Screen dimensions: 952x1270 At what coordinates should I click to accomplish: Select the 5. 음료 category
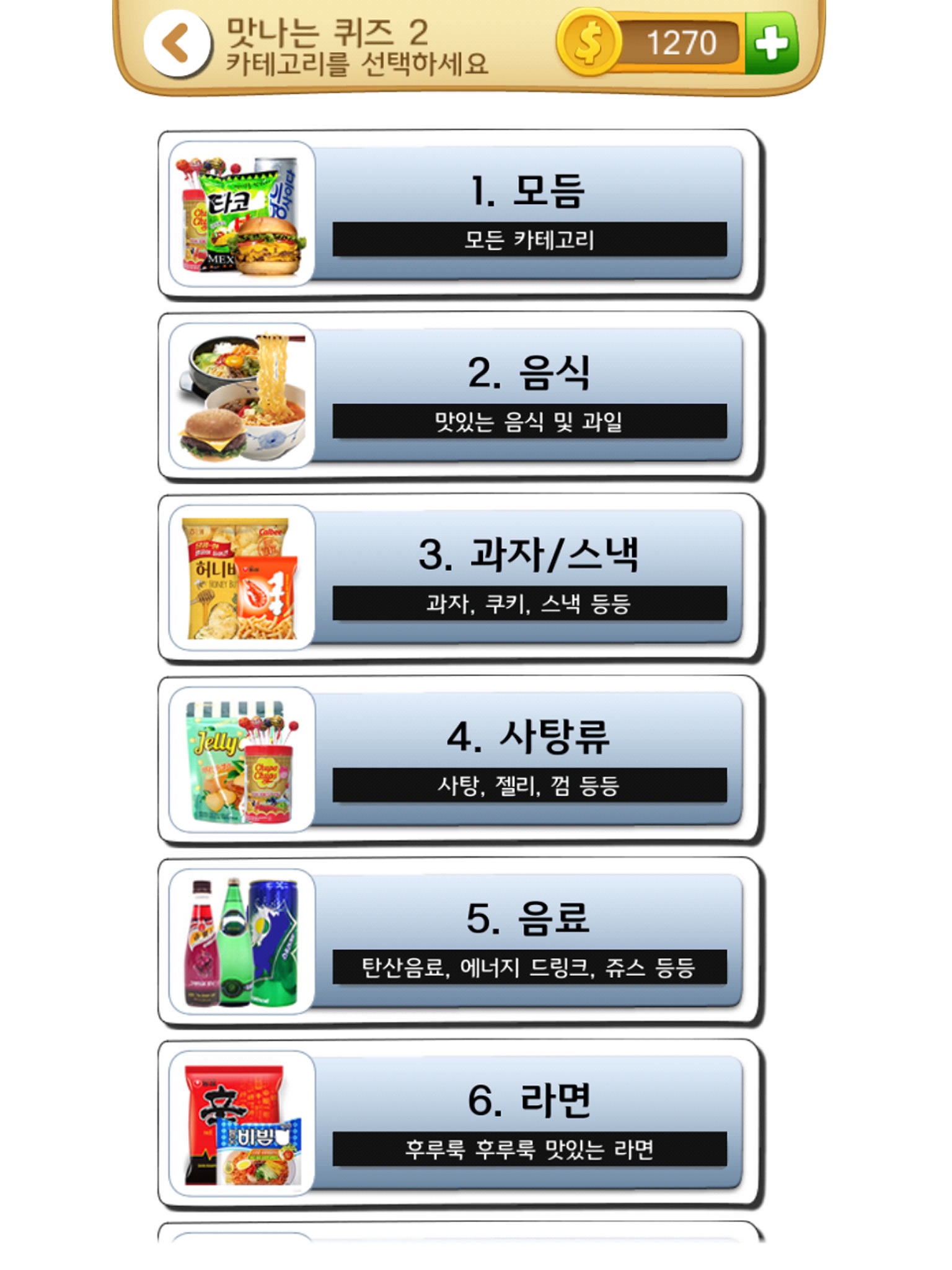(460, 941)
